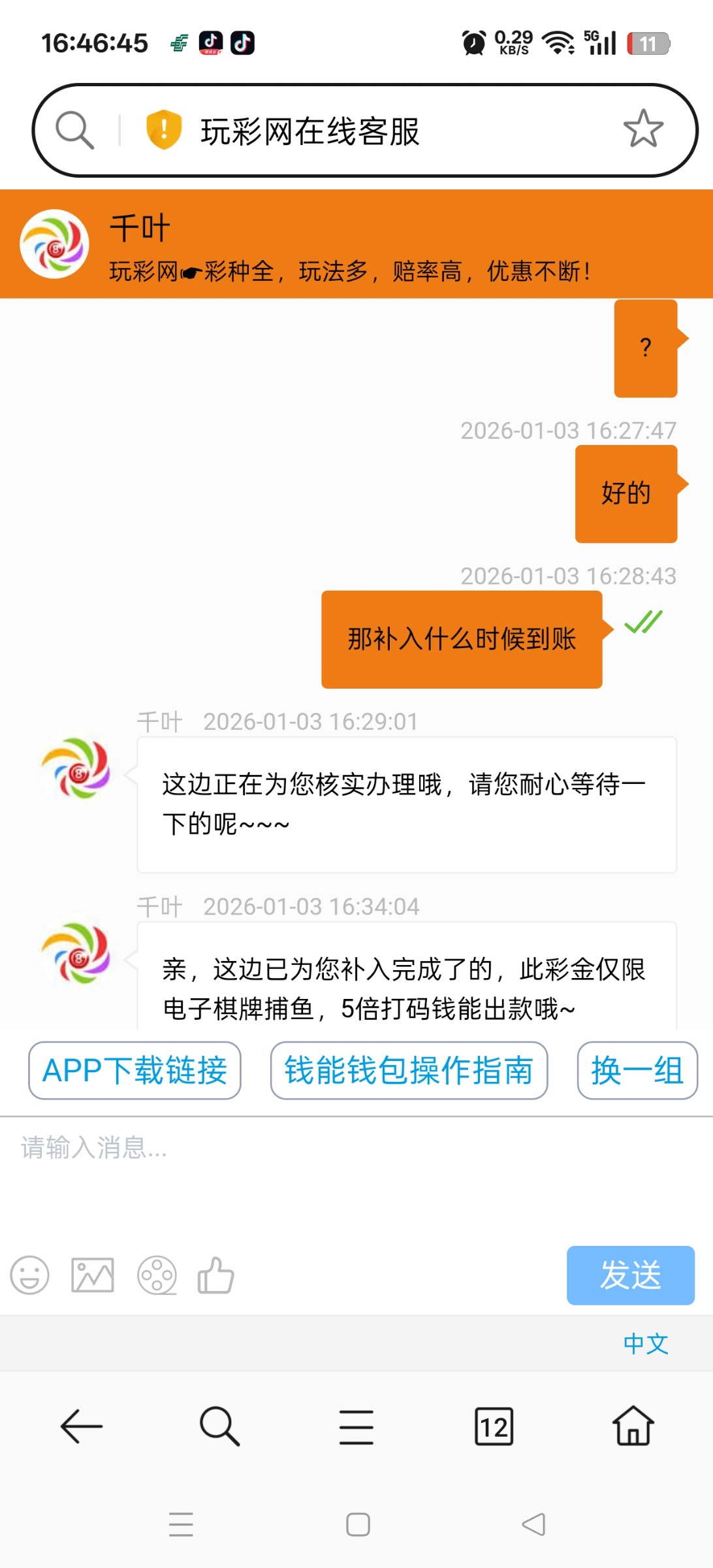Viewport: 713px width, 1568px height.
Task: Tap 换一组 to refresh suggestions
Action: pos(637,1070)
